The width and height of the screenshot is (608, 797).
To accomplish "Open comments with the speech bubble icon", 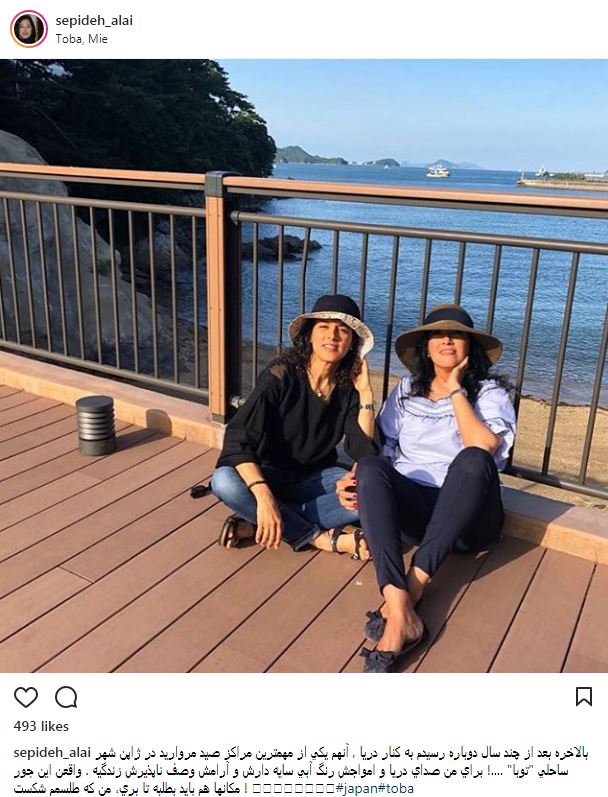I will tap(66, 697).
